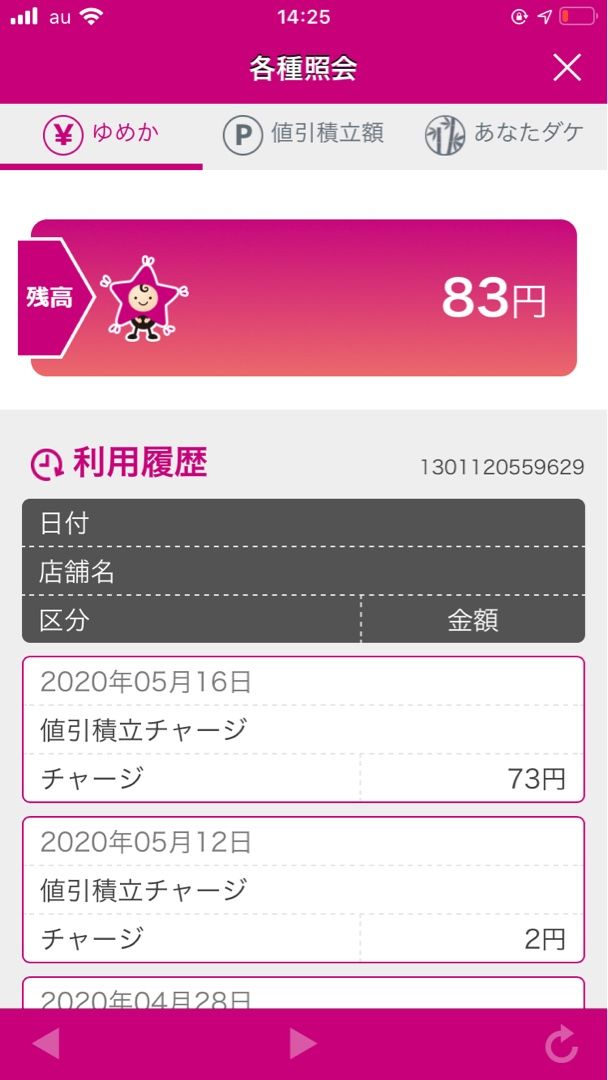Screen dimensions: 608x1080
Task: Open the あなたダケ tab
Action: point(504,135)
